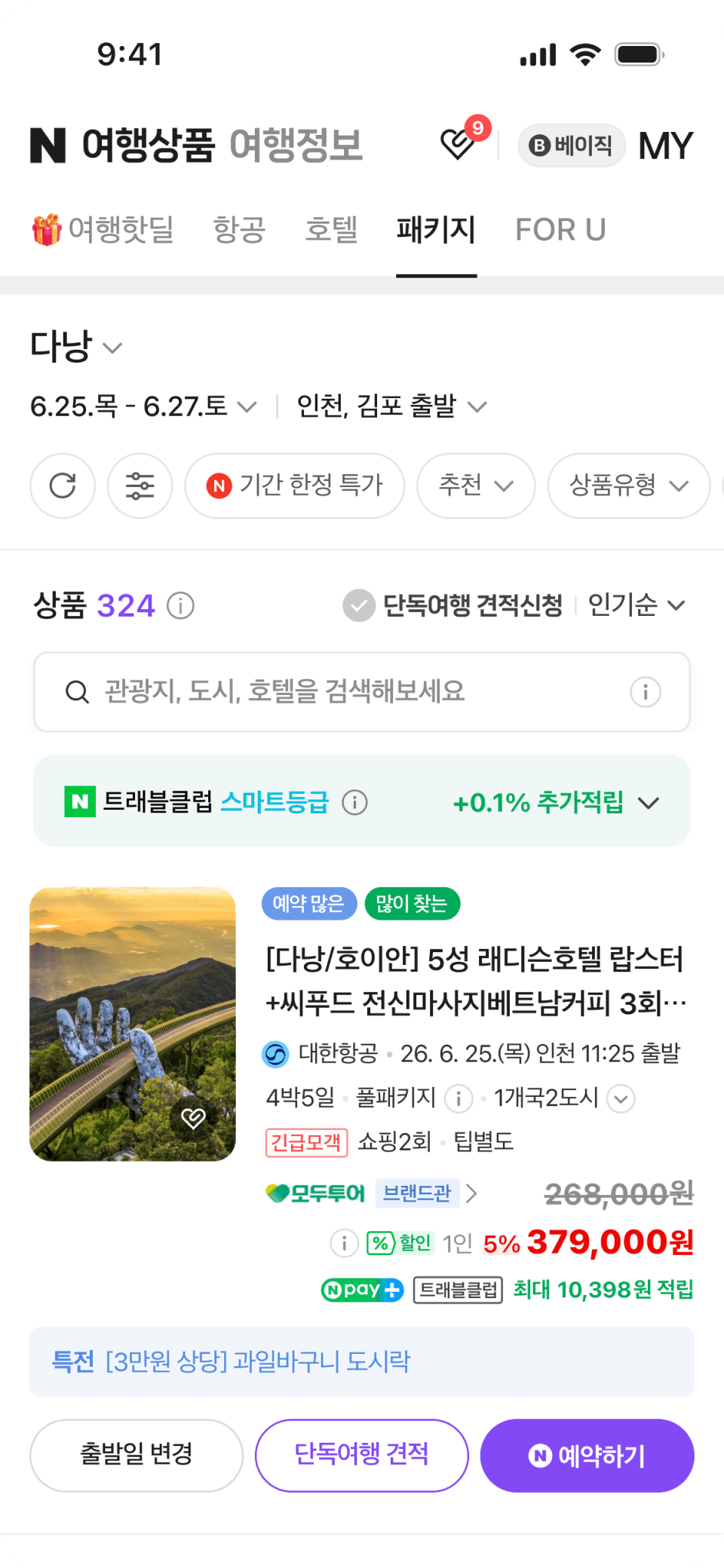This screenshot has height=1568, width=724.
Task: Change the 인천, 김포 출발 departure
Action: pyautogui.click(x=391, y=406)
